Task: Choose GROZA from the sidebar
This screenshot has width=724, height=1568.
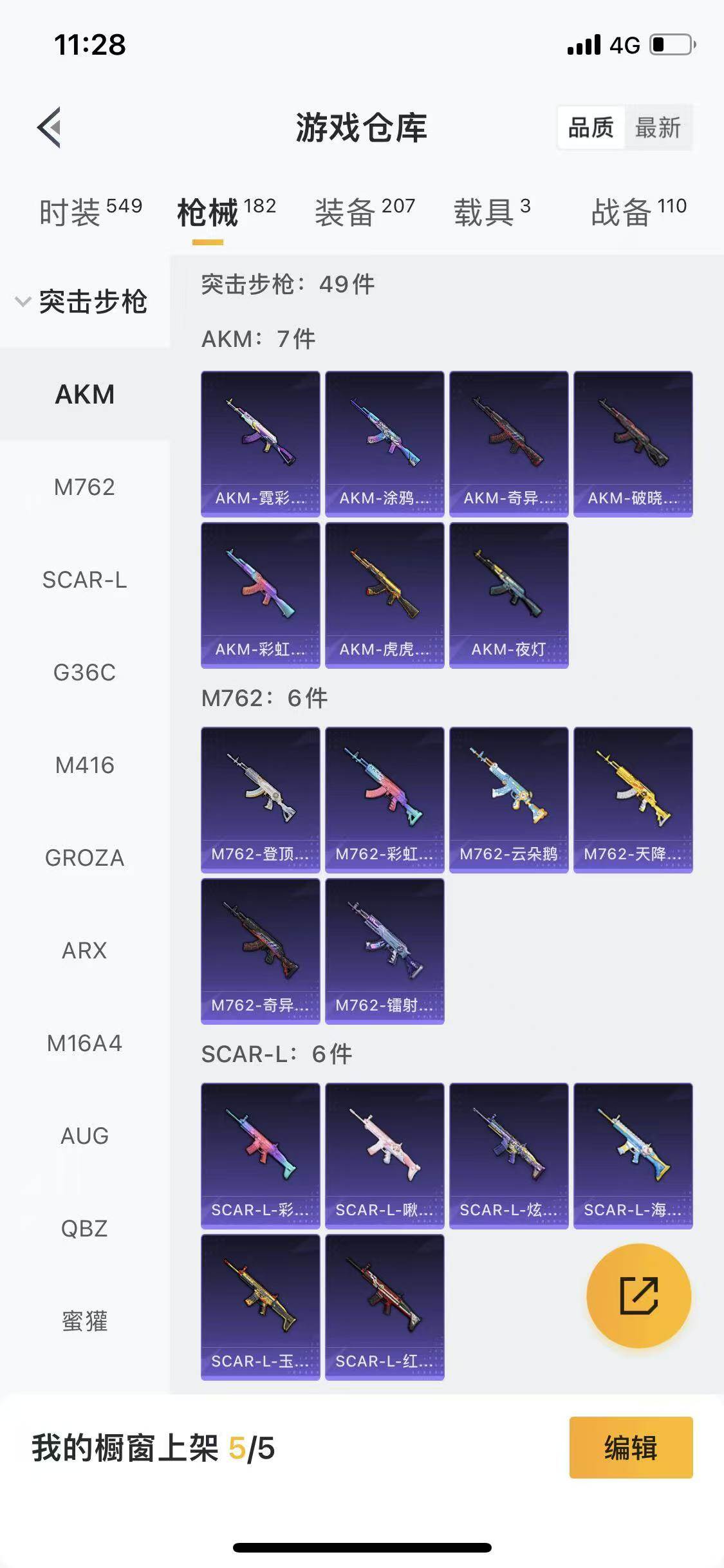Action: tap(84, 858)
